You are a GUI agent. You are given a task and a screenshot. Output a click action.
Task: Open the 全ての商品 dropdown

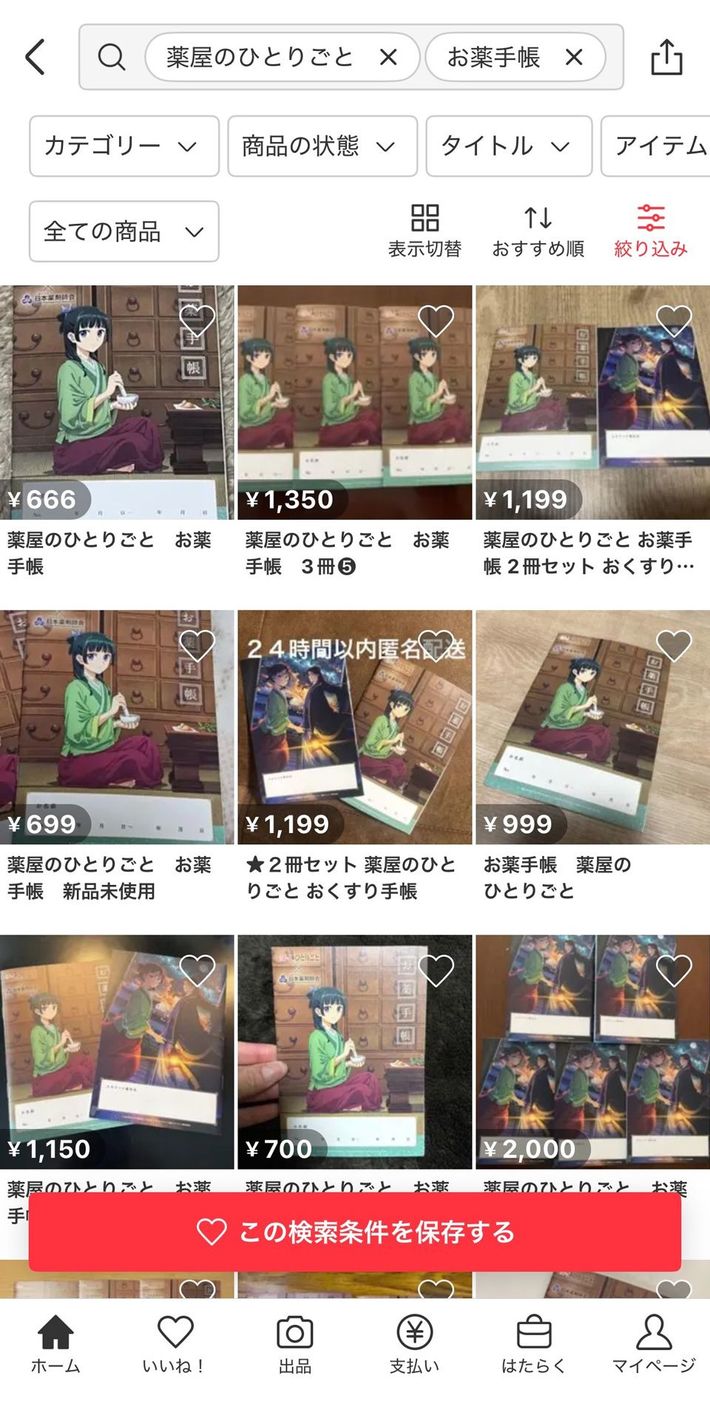(x=123, y=231)
